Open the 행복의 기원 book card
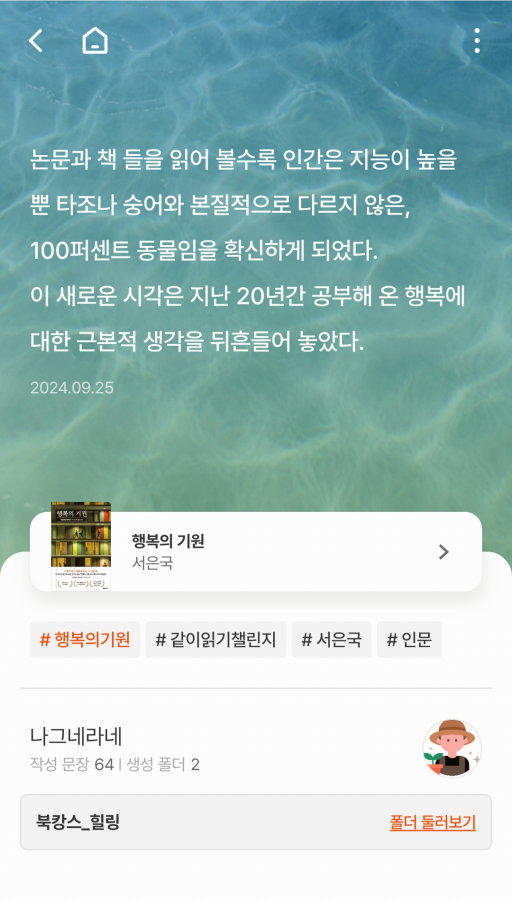This screenshot has height=900, width=512. [x=255, y=552]
